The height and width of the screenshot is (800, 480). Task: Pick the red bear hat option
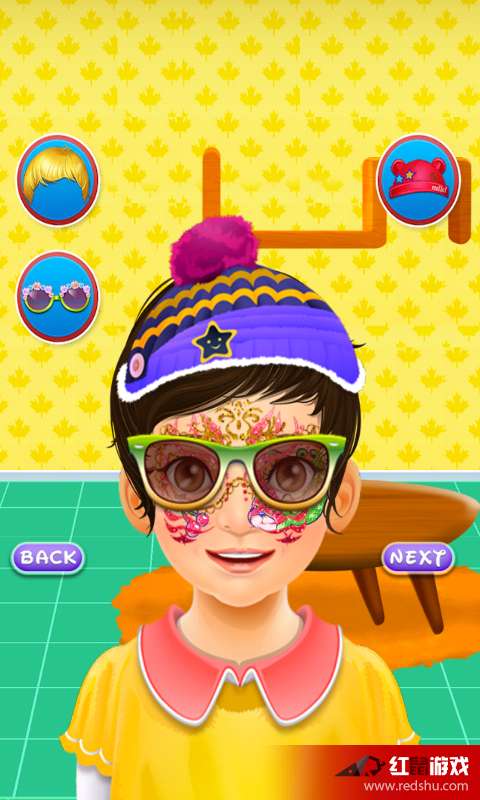pos(418,180)
